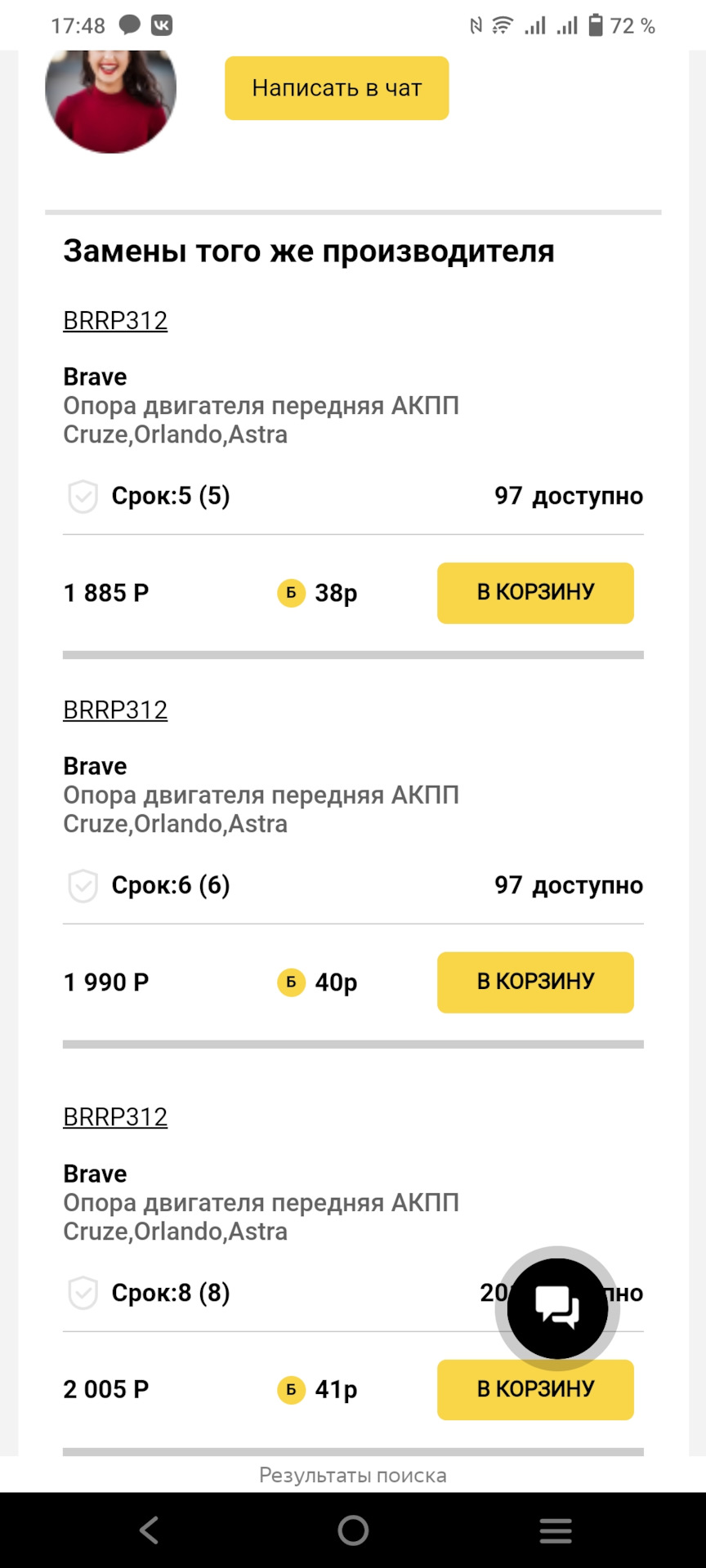Image resolution: width=706 pixels, height=1568 pixels.
Task: Open the Android navigation menu button
Action: [556, 1531]
